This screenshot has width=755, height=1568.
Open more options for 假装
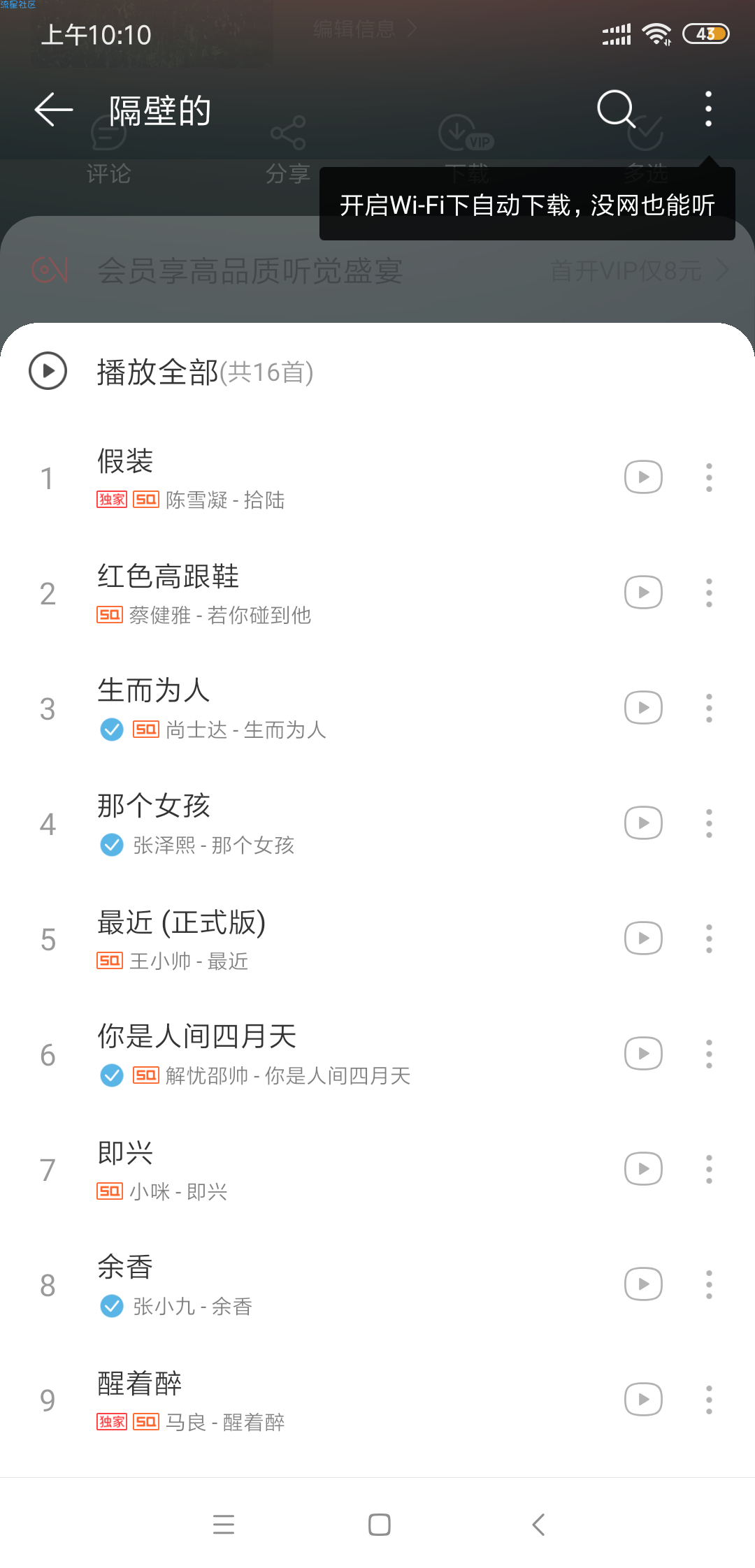pyautogui.click(x=709, y=477)
